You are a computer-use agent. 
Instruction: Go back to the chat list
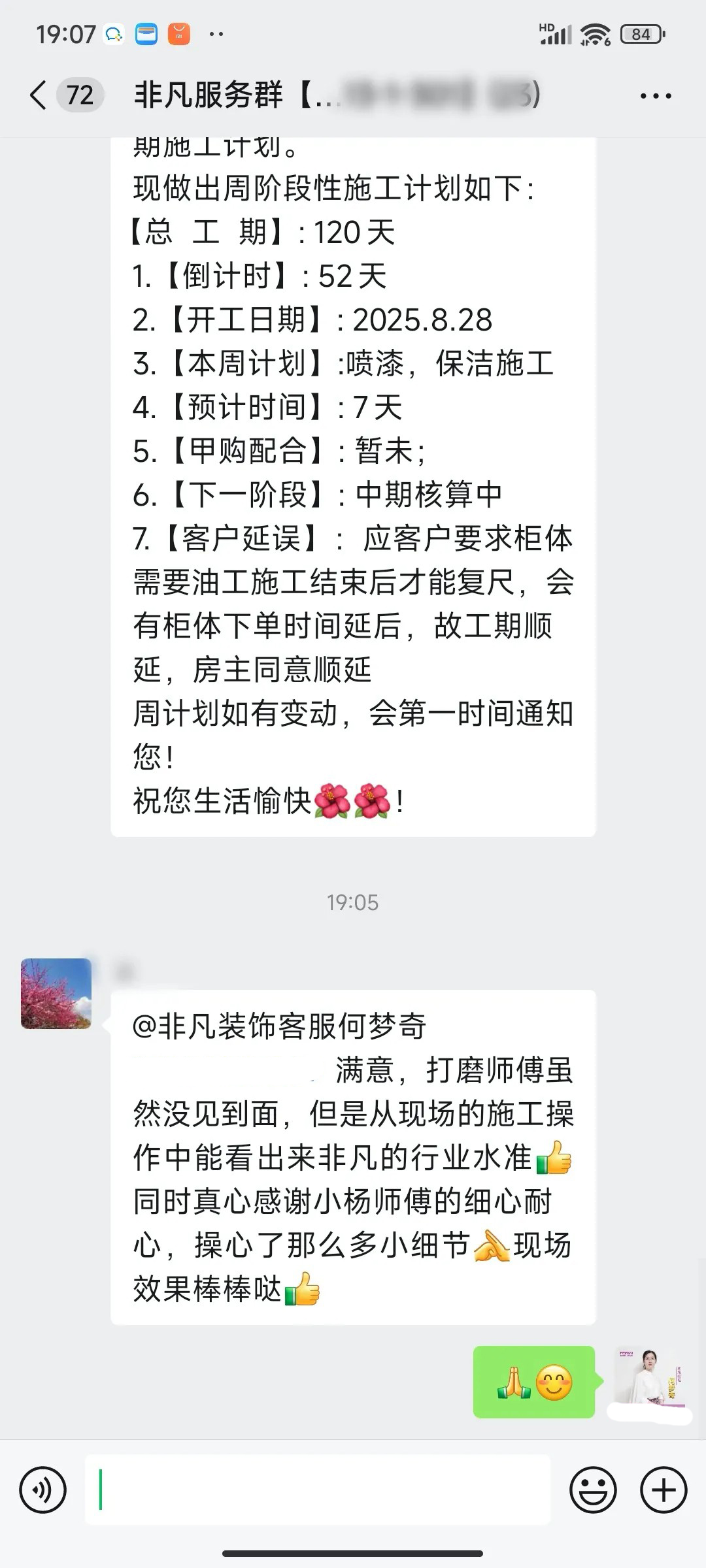click(x=39, y=95)
